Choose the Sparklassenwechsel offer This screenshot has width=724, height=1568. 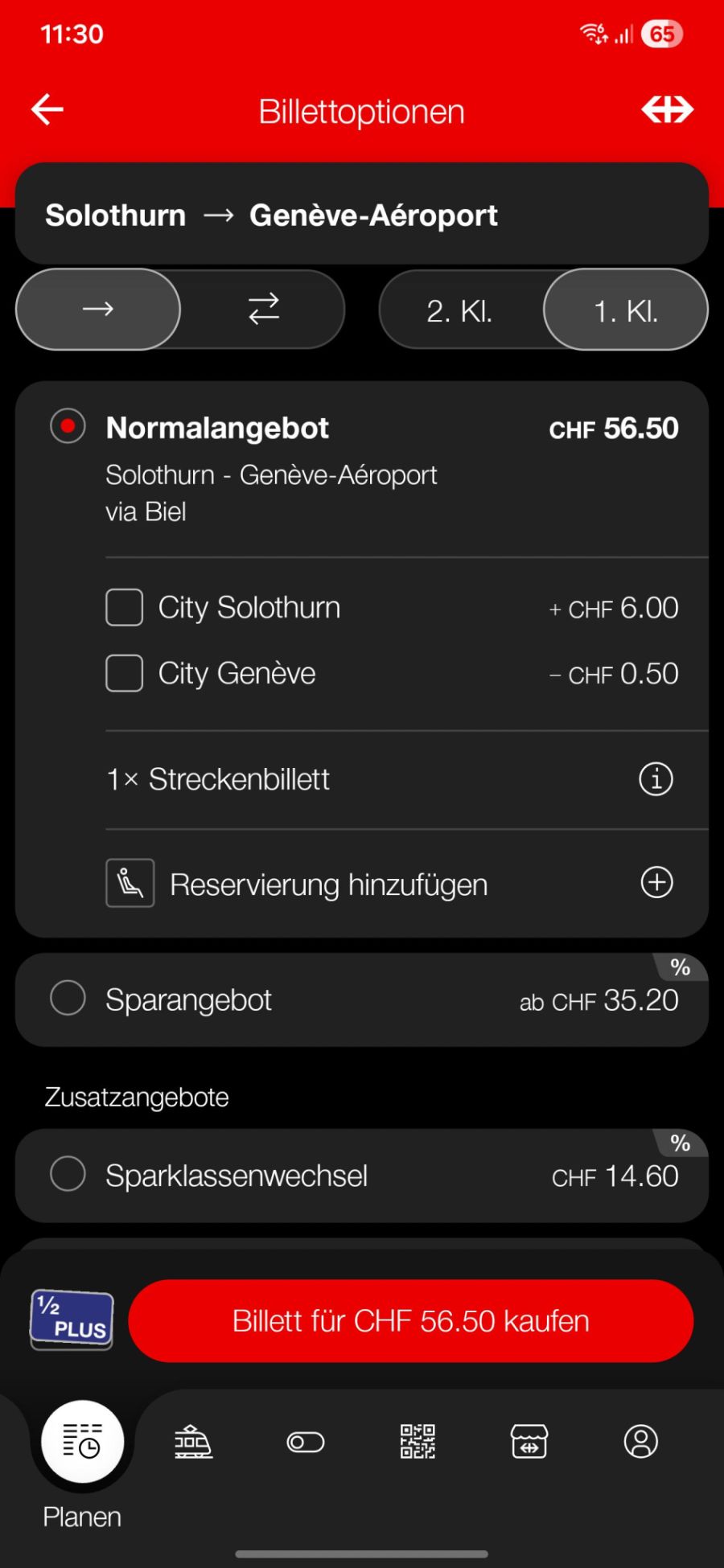68,1175
